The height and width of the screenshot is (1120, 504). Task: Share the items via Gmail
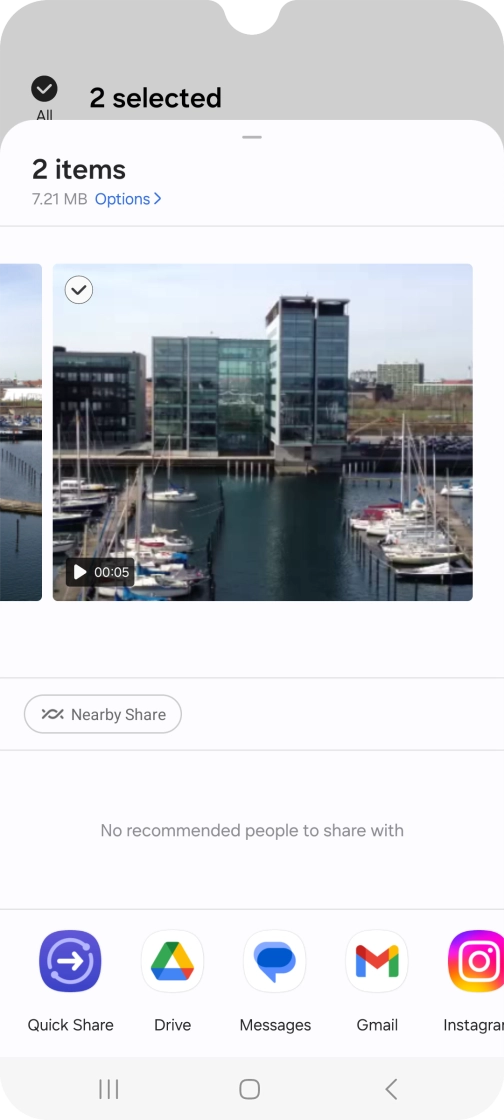[x=377, y=981]
